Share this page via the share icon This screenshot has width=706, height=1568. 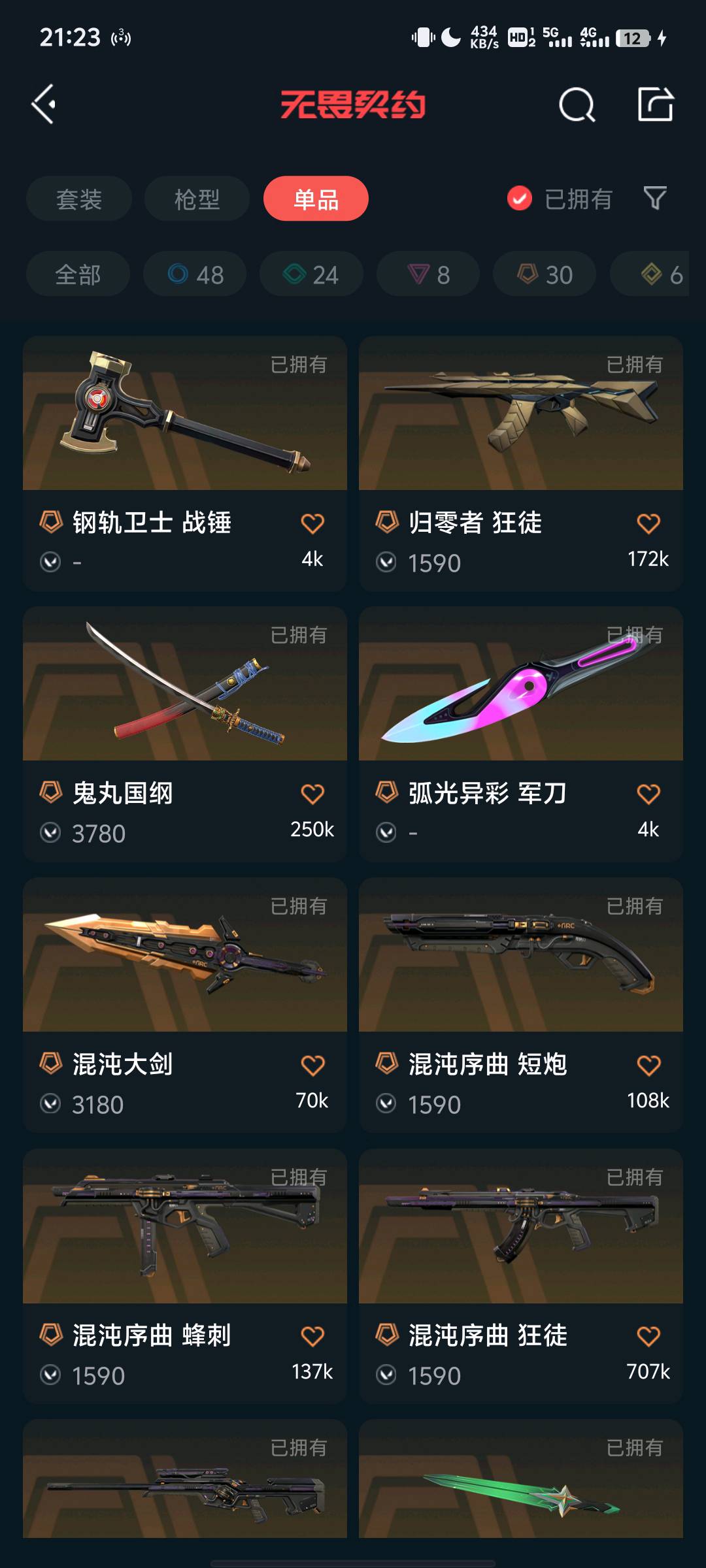(x=656, y=104)
